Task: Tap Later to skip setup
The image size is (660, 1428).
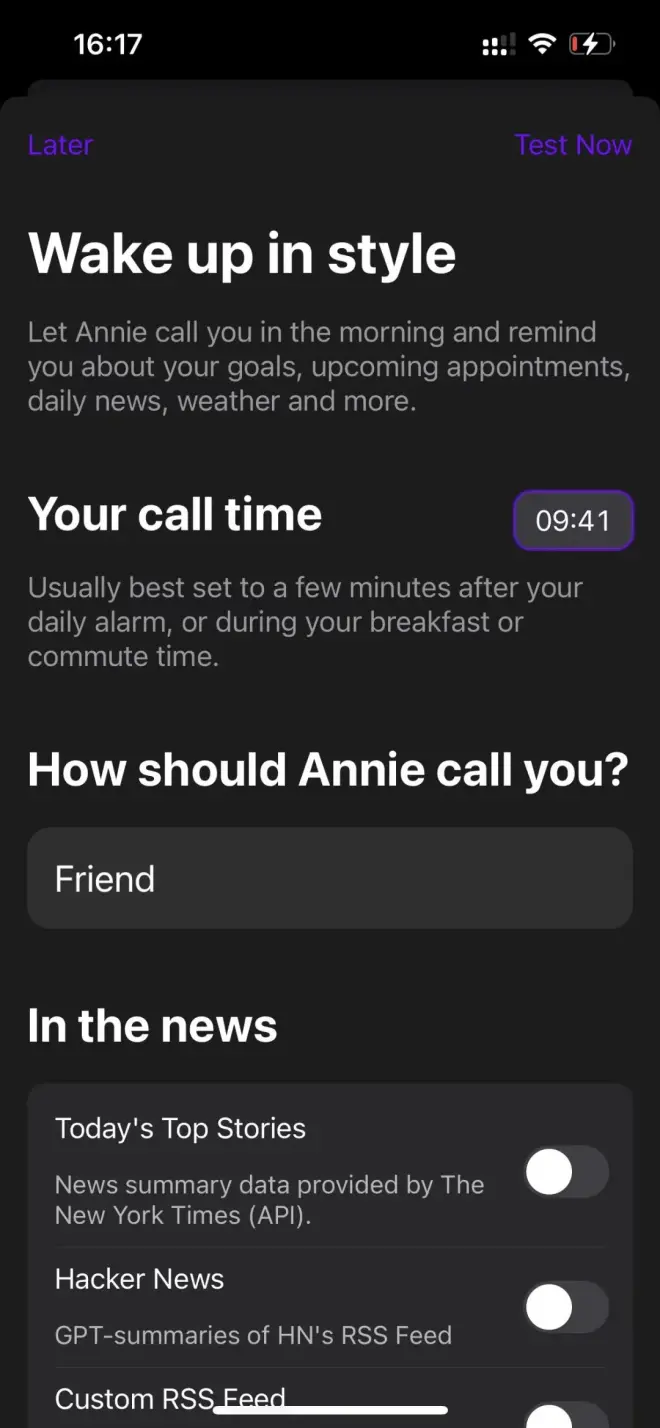Action: click(x=60, y=145)
